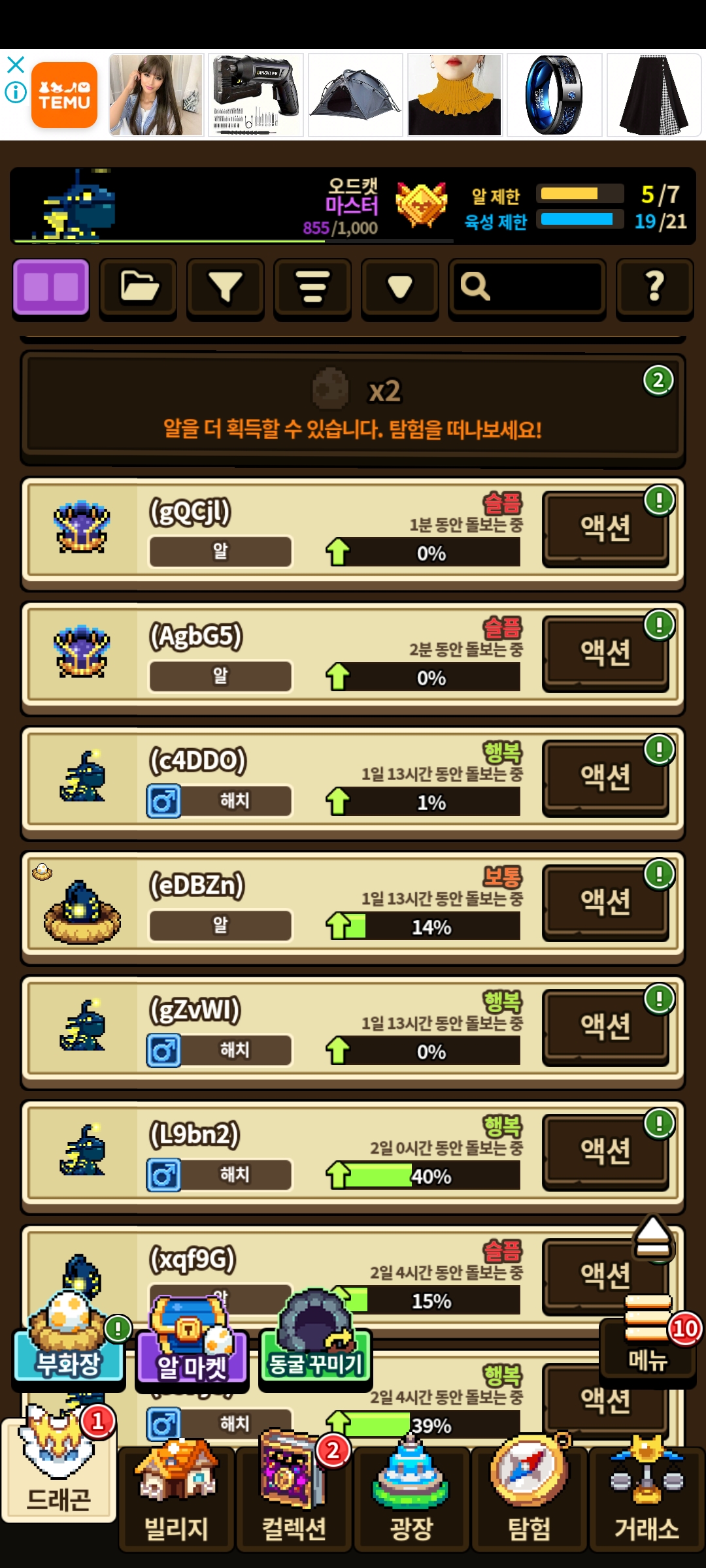The image size is (706, 1568).
Task: Open the funnel filter options
Action: 226,287
